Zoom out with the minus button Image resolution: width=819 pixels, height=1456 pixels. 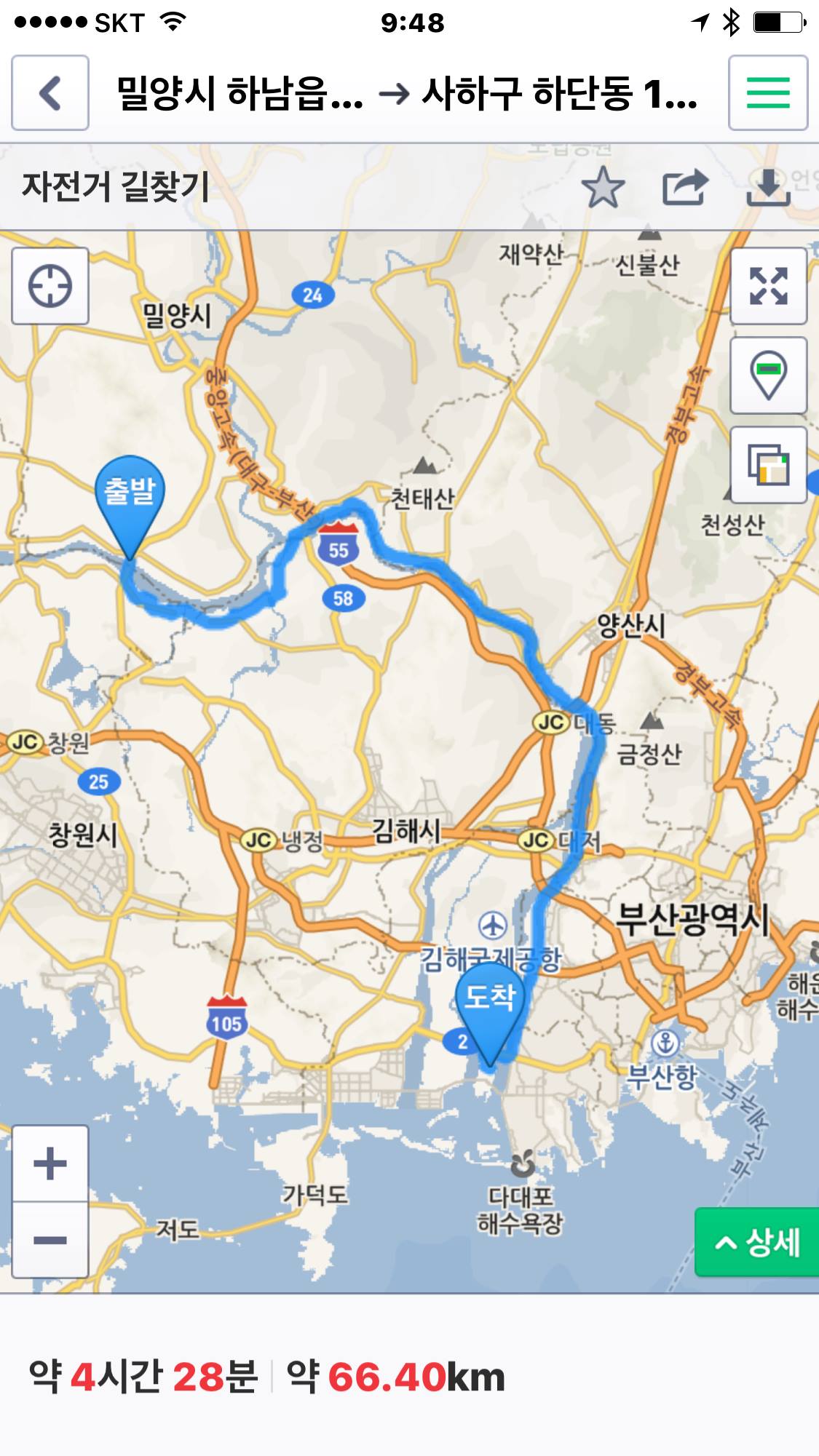pyautogui.click(x=50, y=1240)
